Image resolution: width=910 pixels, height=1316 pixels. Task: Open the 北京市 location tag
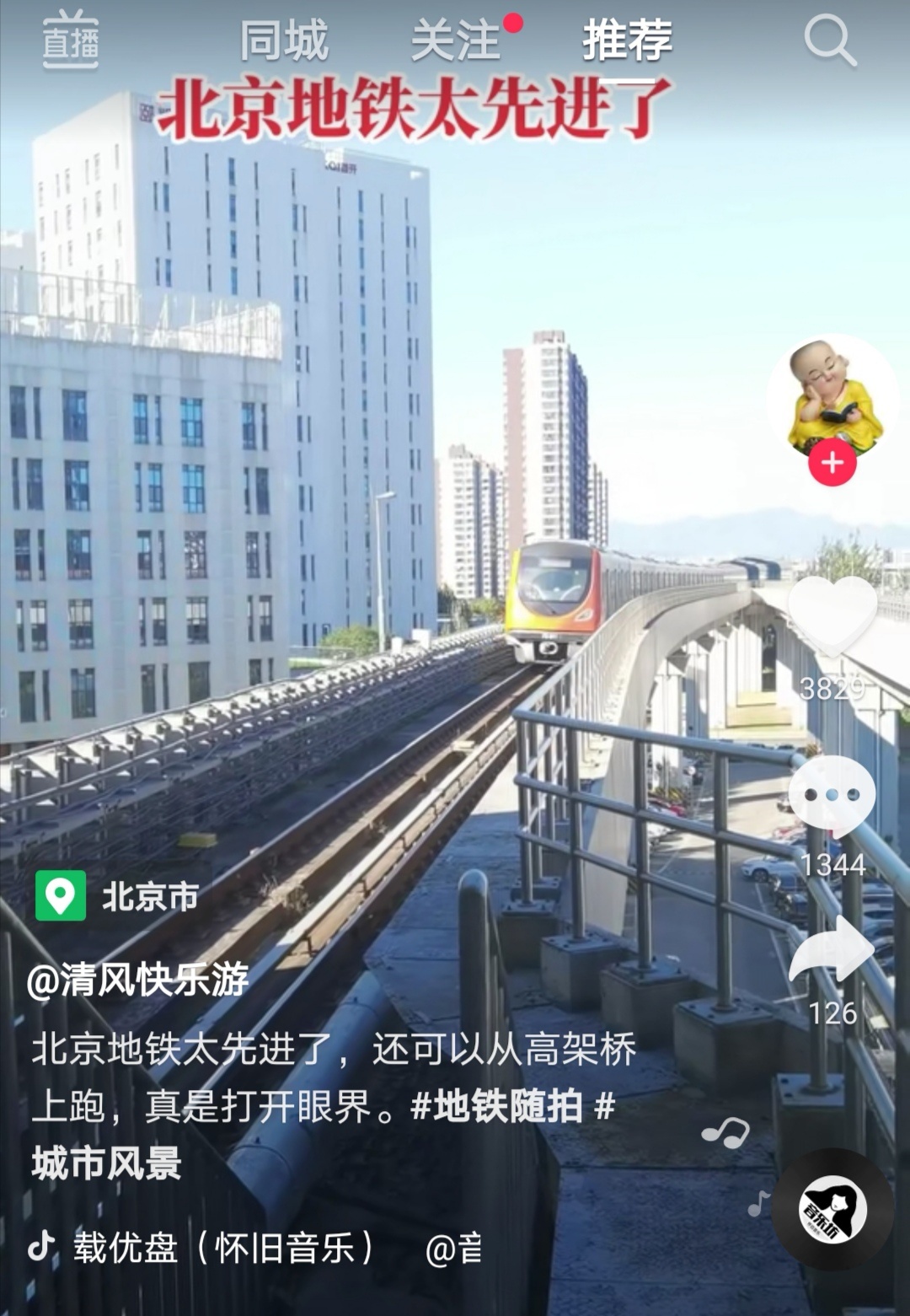click(x=118, y=895)
